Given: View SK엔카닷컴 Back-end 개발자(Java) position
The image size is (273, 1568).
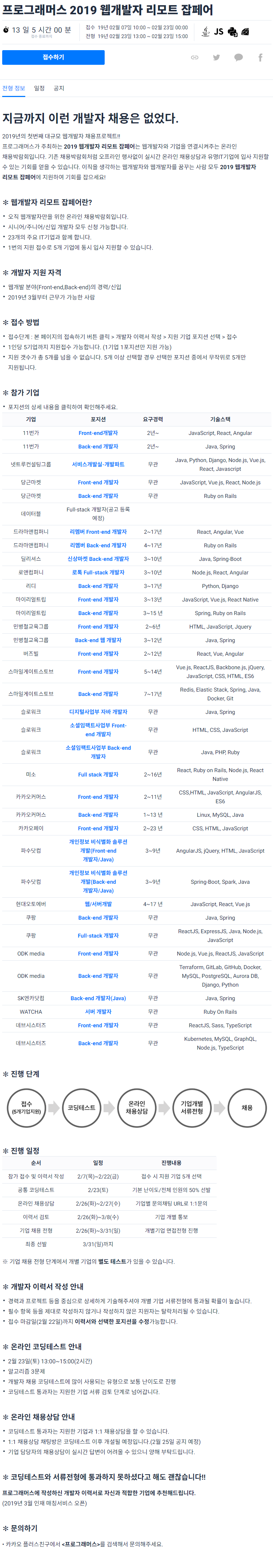Looking at the screenshot, I should 98,998.
